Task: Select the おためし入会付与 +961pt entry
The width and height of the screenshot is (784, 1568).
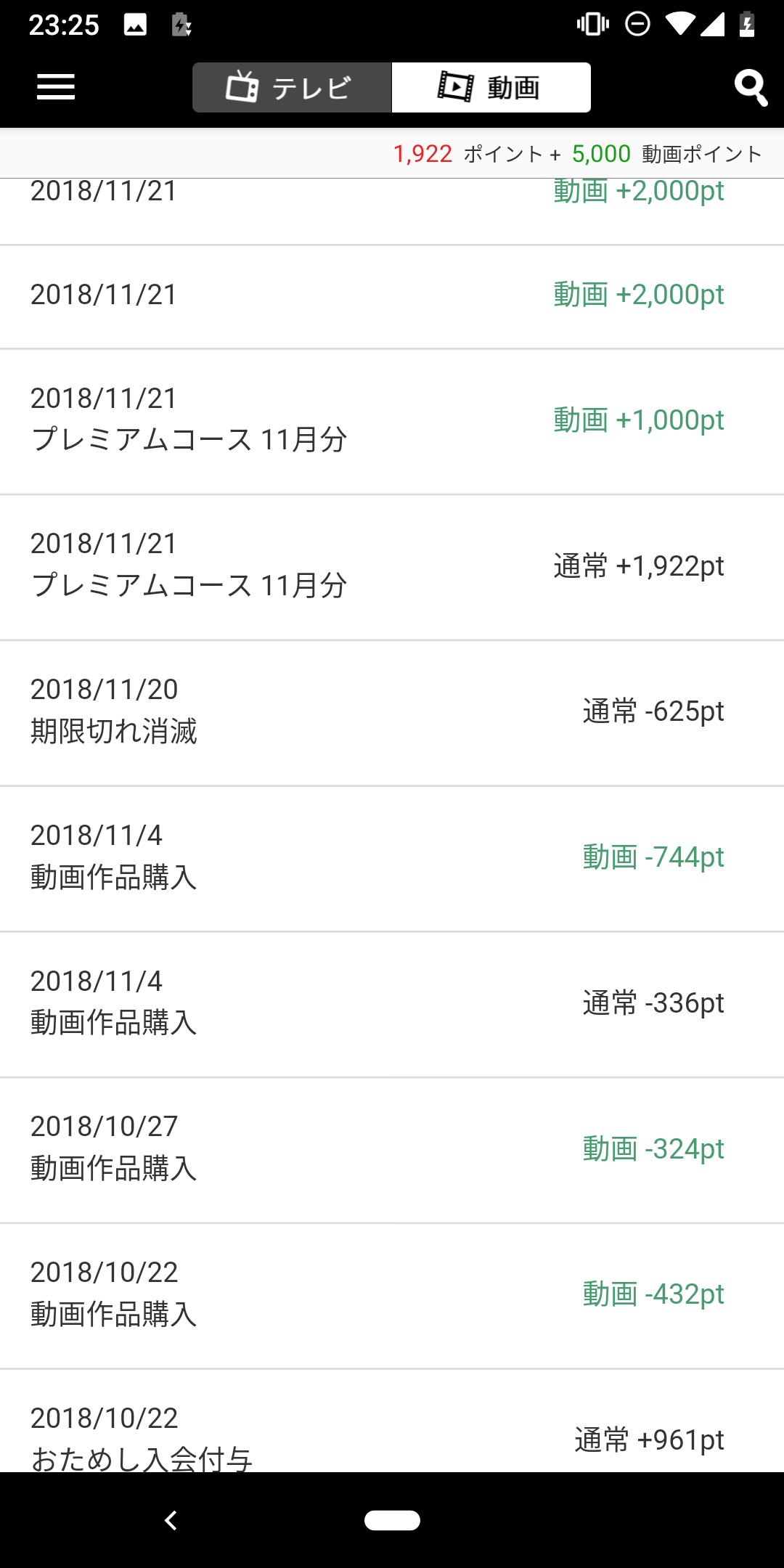Action: (392, 1440)
